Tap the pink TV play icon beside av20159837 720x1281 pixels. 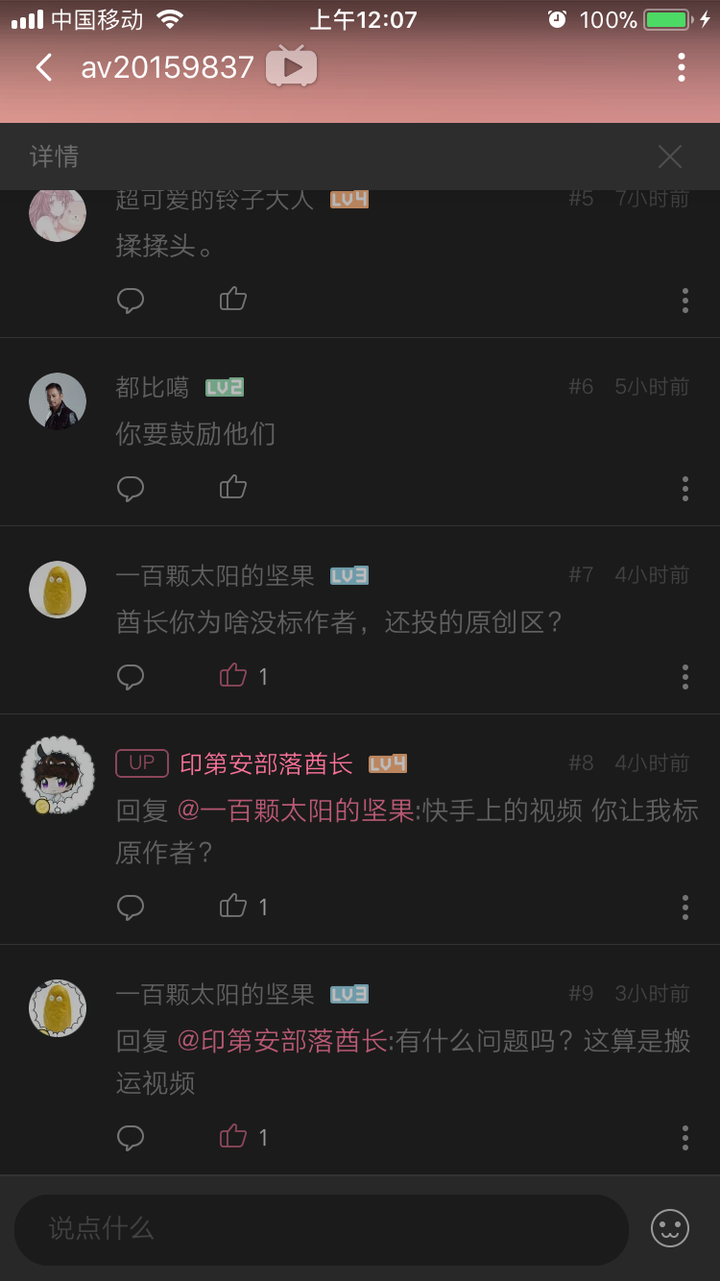[x=289, y=67]
